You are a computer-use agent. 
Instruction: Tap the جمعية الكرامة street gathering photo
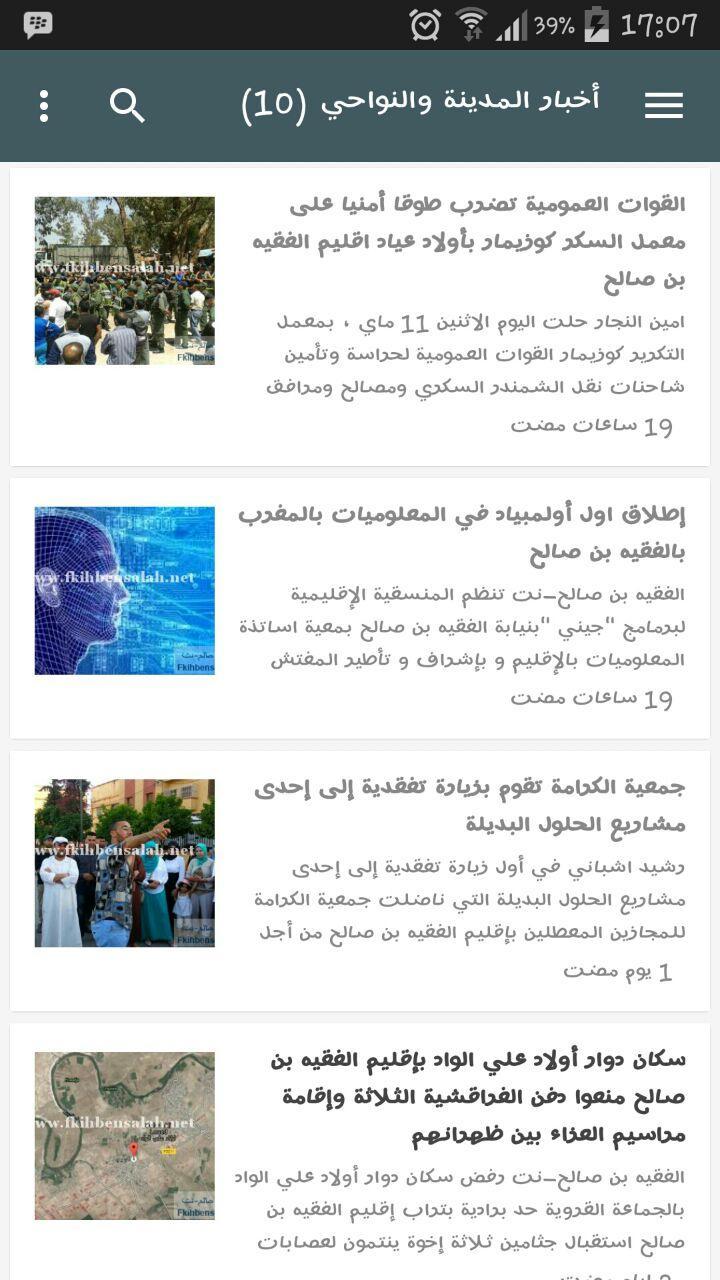[124, 860]
